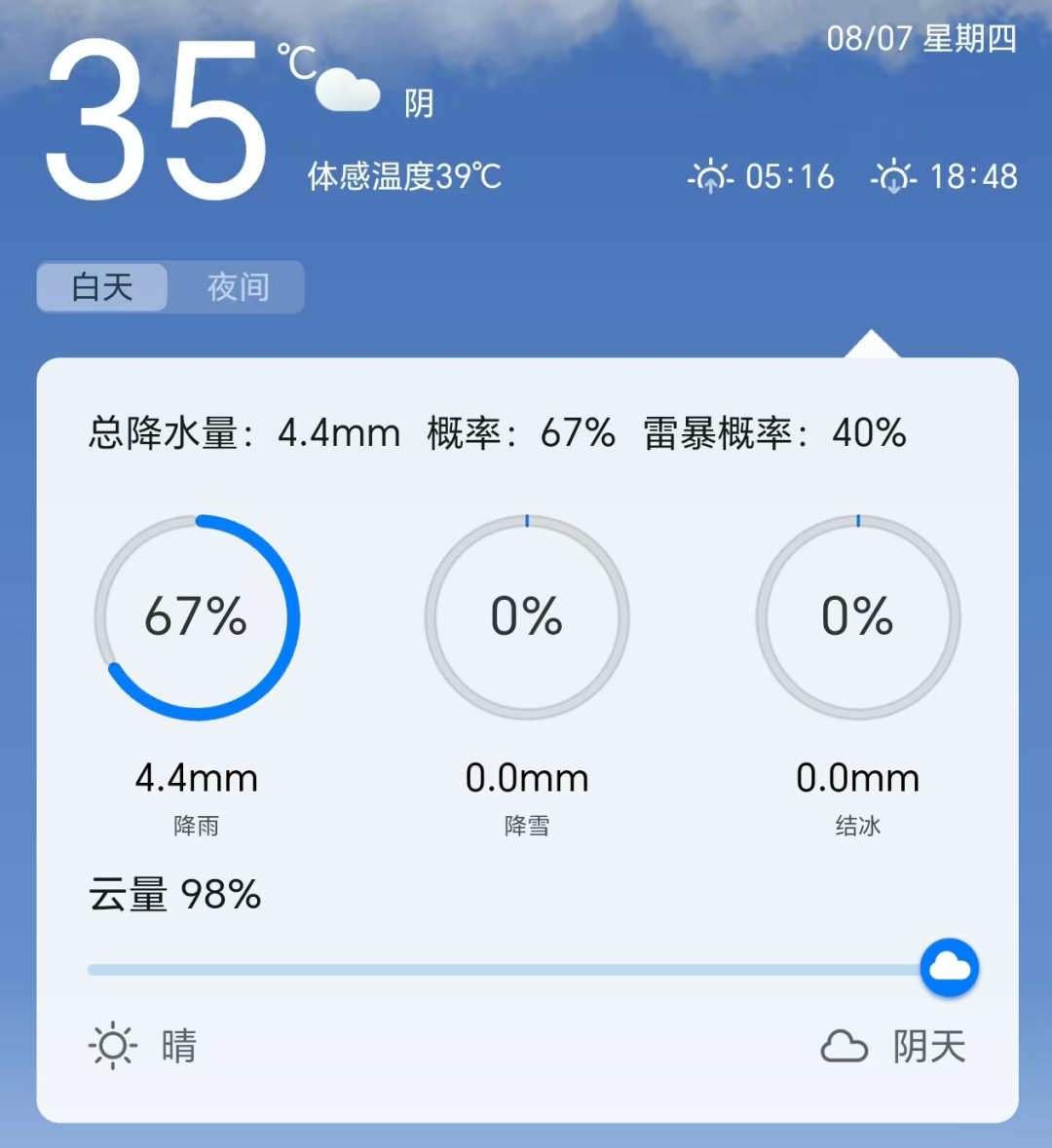Select the 白天 (daytime) tab

click(102, 287)
